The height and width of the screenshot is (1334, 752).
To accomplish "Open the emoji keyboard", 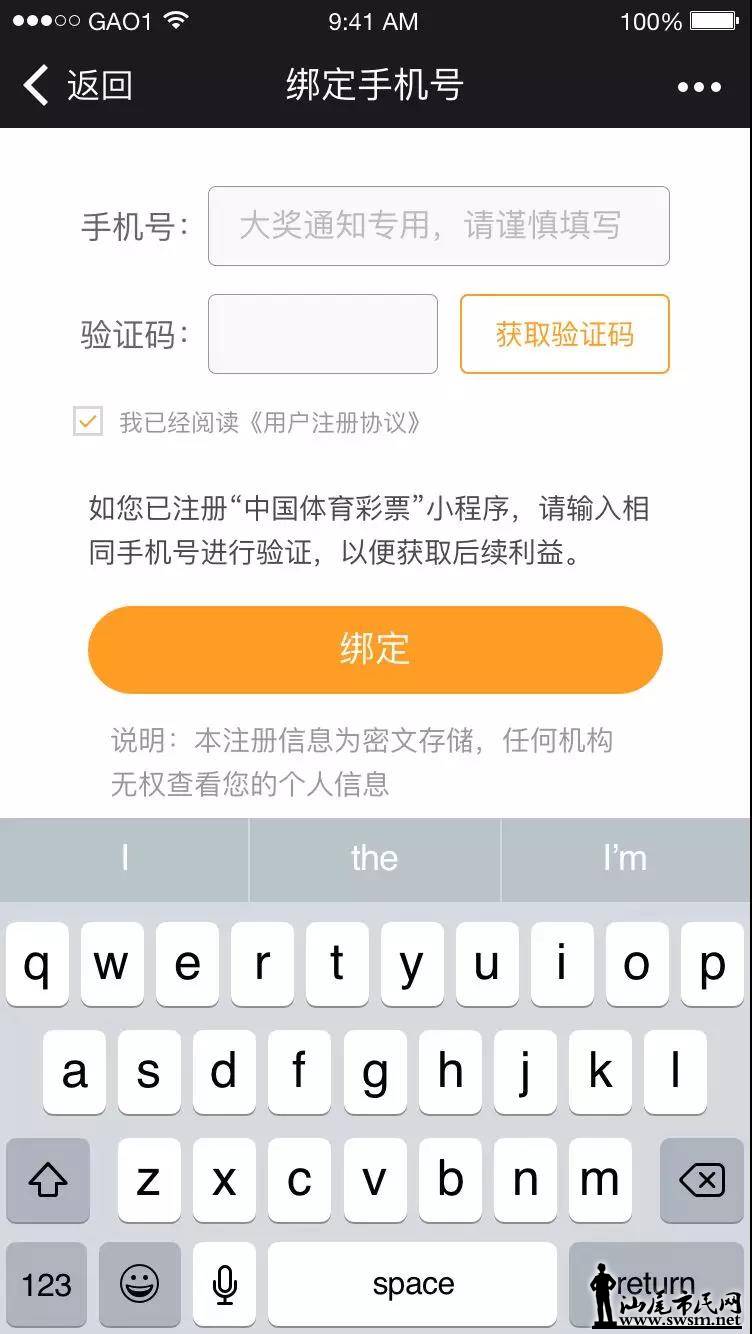I will tap(139, 1284).
